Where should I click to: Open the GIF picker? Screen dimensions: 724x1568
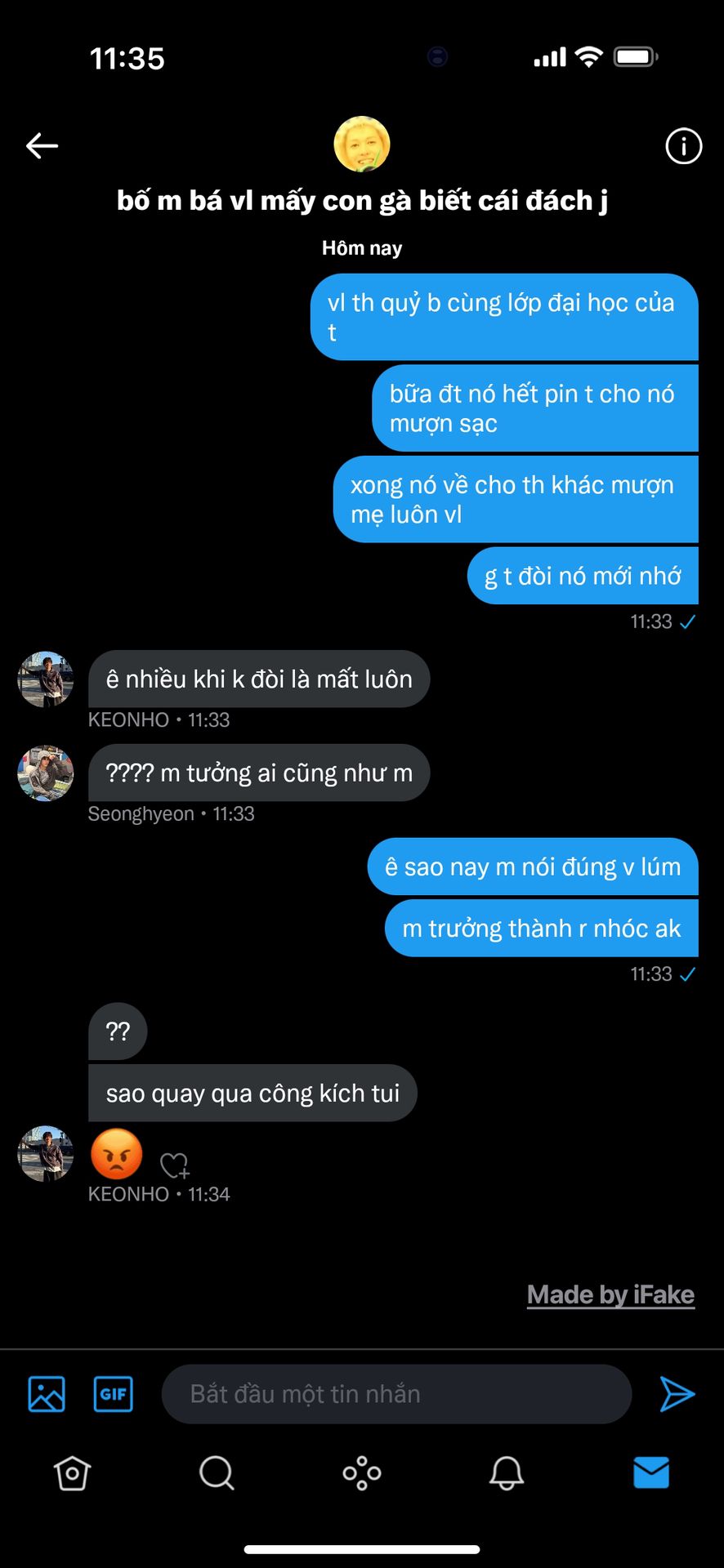(x=114, y=1394)
